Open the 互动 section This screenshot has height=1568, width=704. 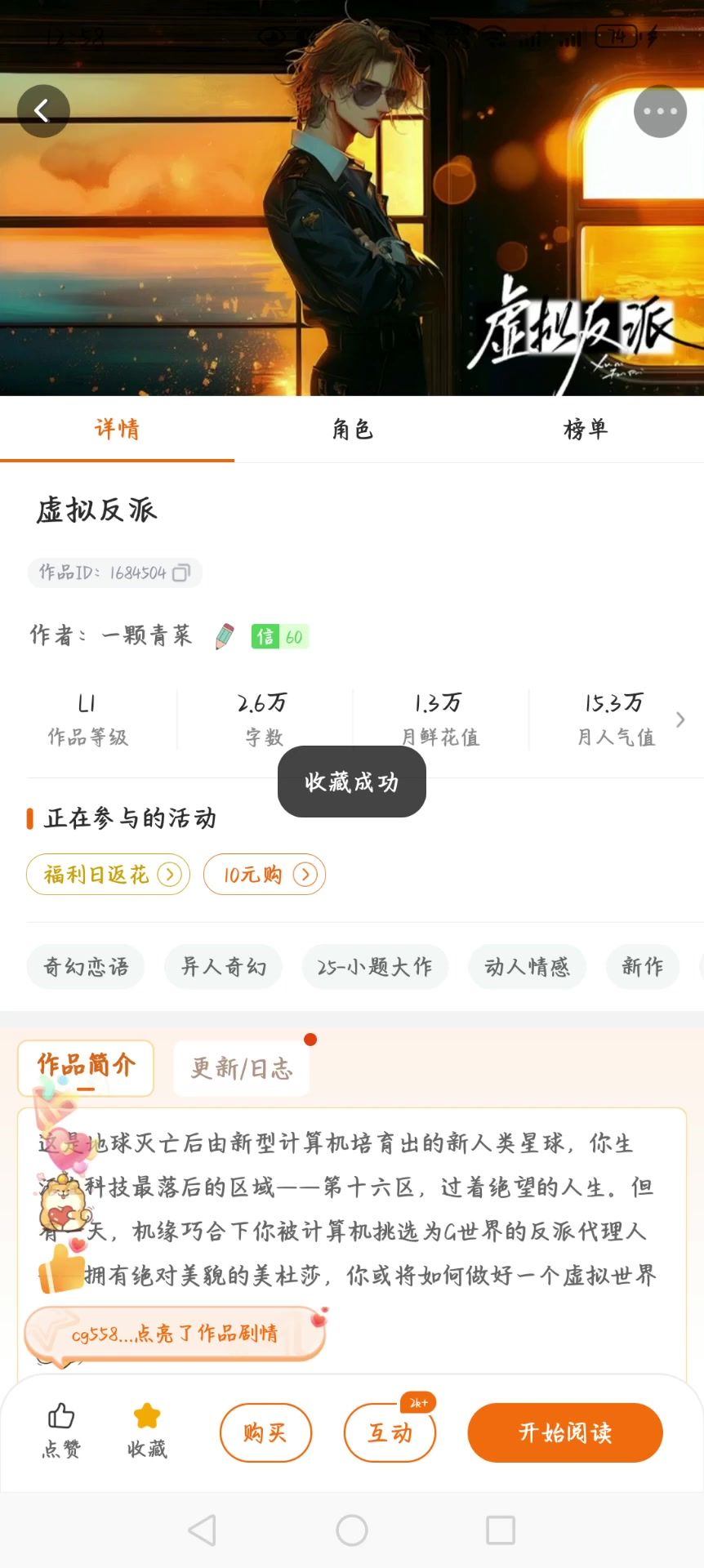390,1432
